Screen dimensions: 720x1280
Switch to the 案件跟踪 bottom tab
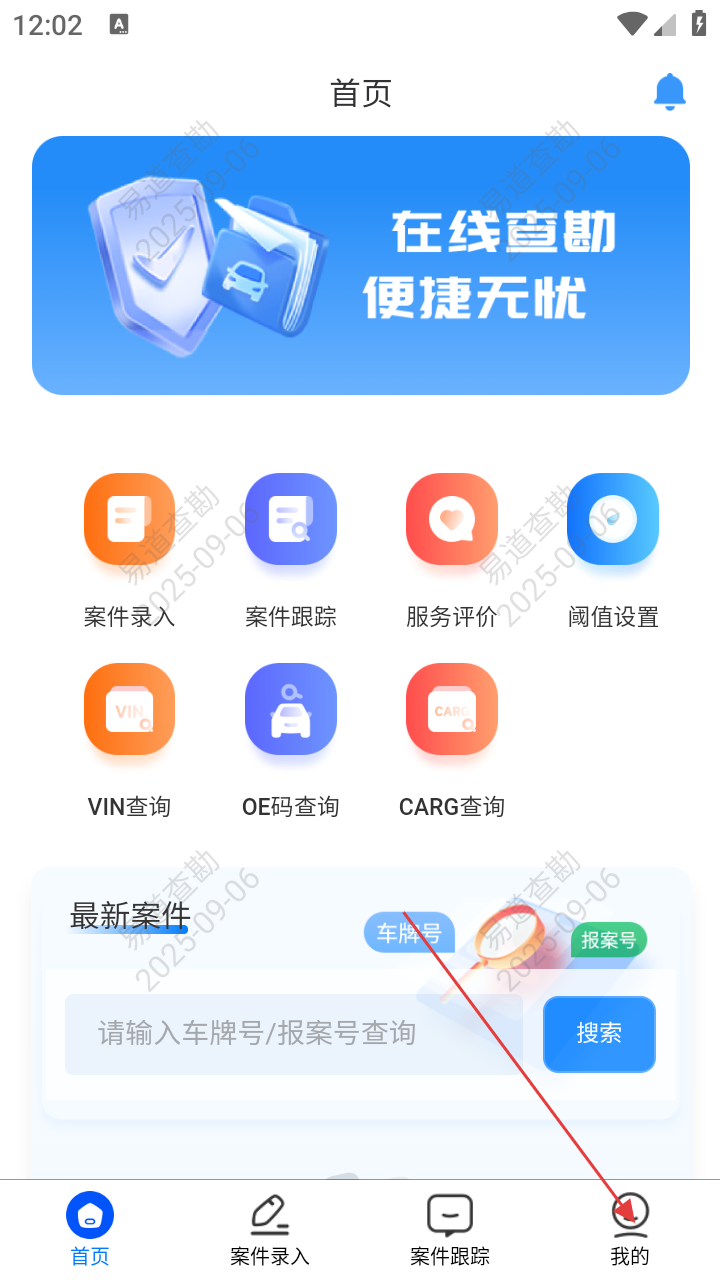(450, 1230)
